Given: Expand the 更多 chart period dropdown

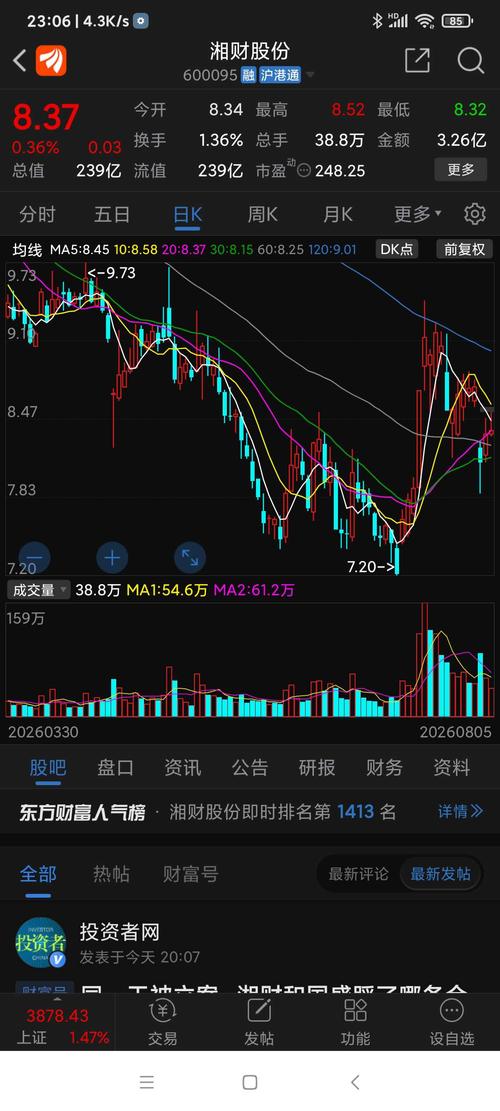Looking at the screenshot, I should 418,214.
